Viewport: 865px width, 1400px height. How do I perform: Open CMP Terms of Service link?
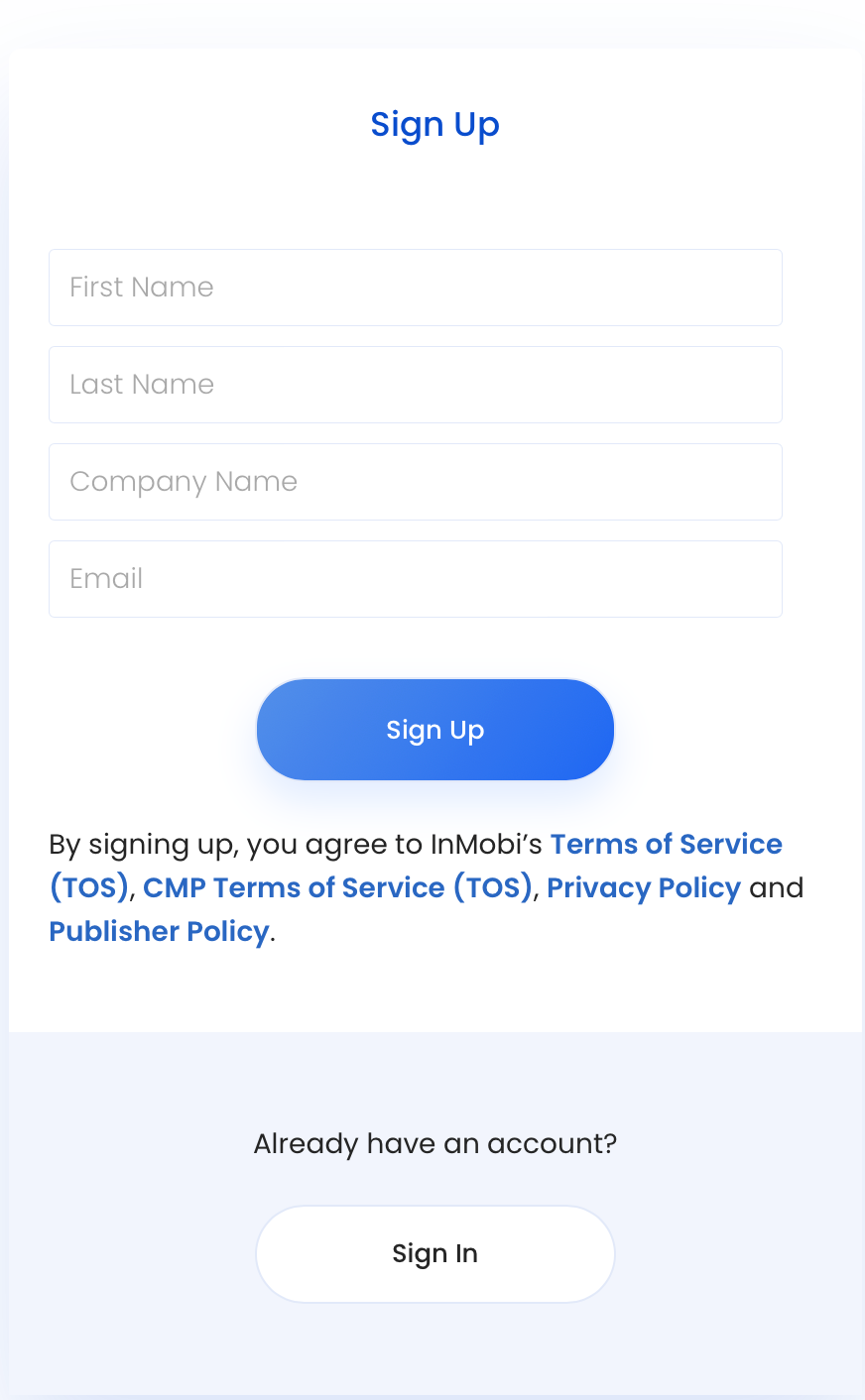337,887
